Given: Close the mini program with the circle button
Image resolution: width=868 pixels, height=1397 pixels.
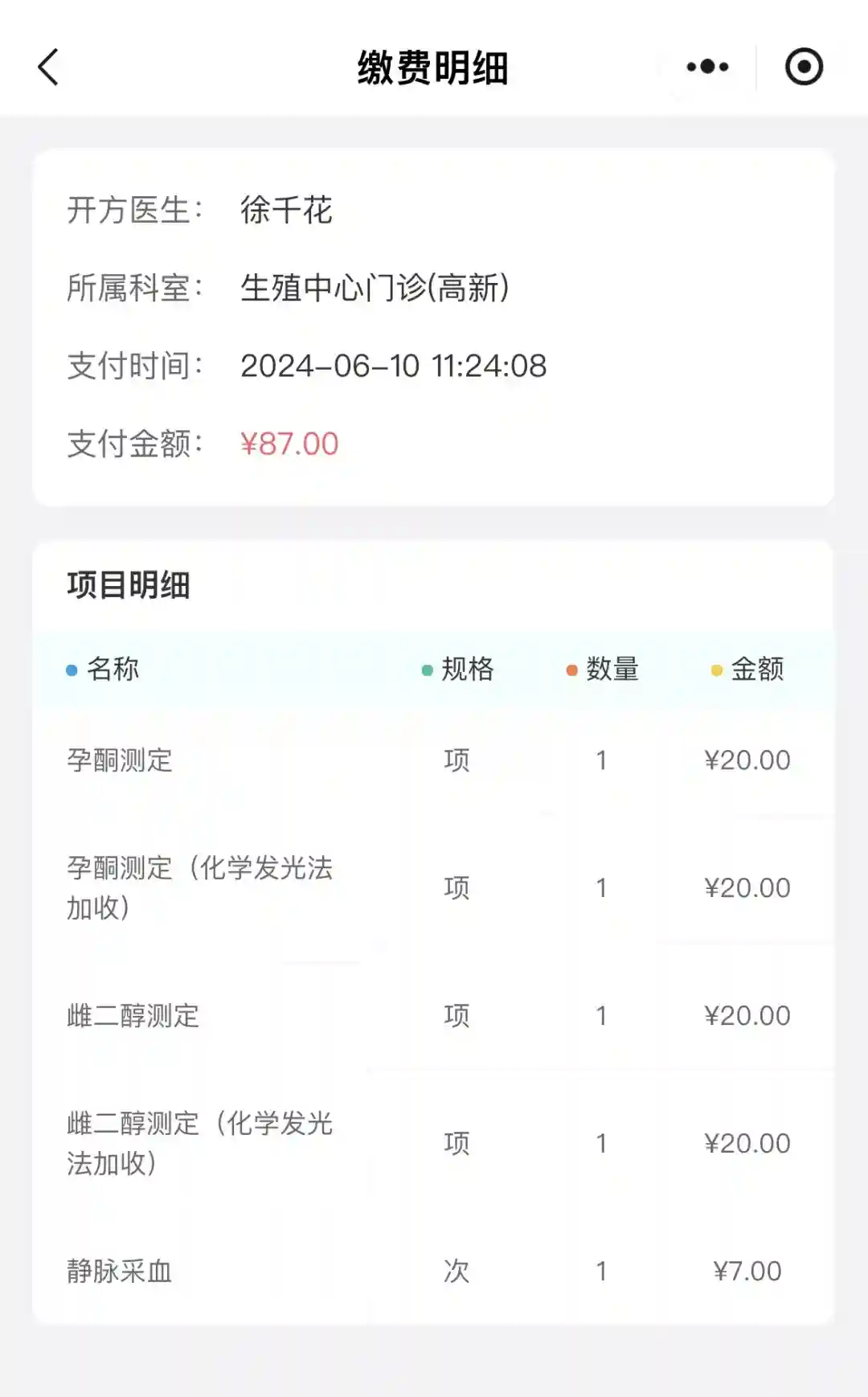Looking at the screenshot, I should tap(804, 67).
